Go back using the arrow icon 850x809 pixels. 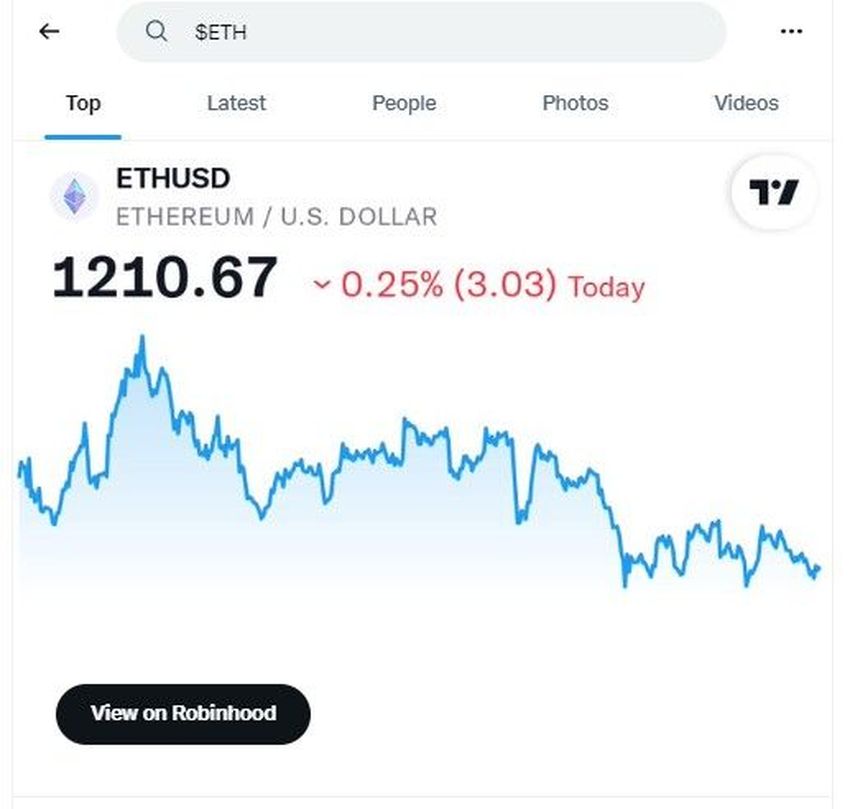click(49, 31)
